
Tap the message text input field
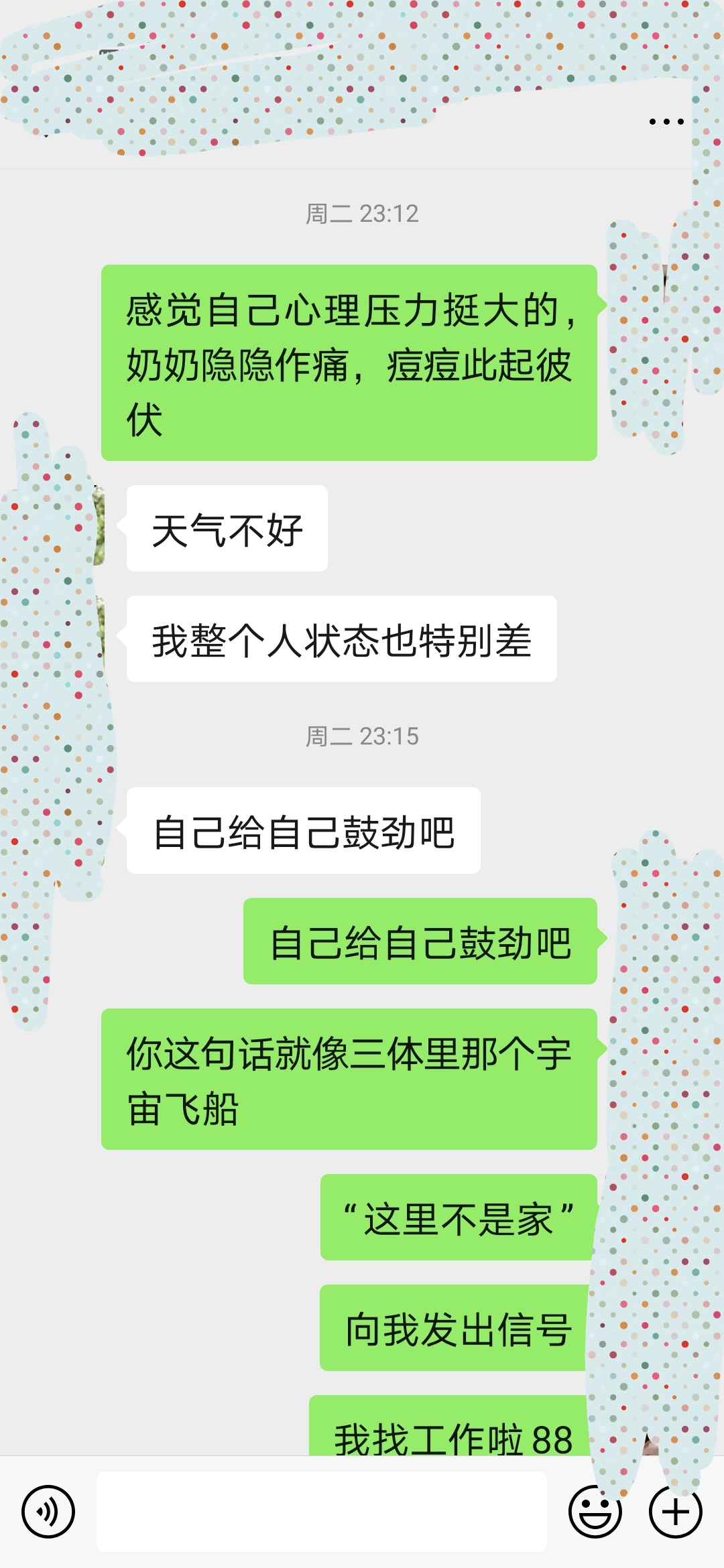click(322, 1512)
